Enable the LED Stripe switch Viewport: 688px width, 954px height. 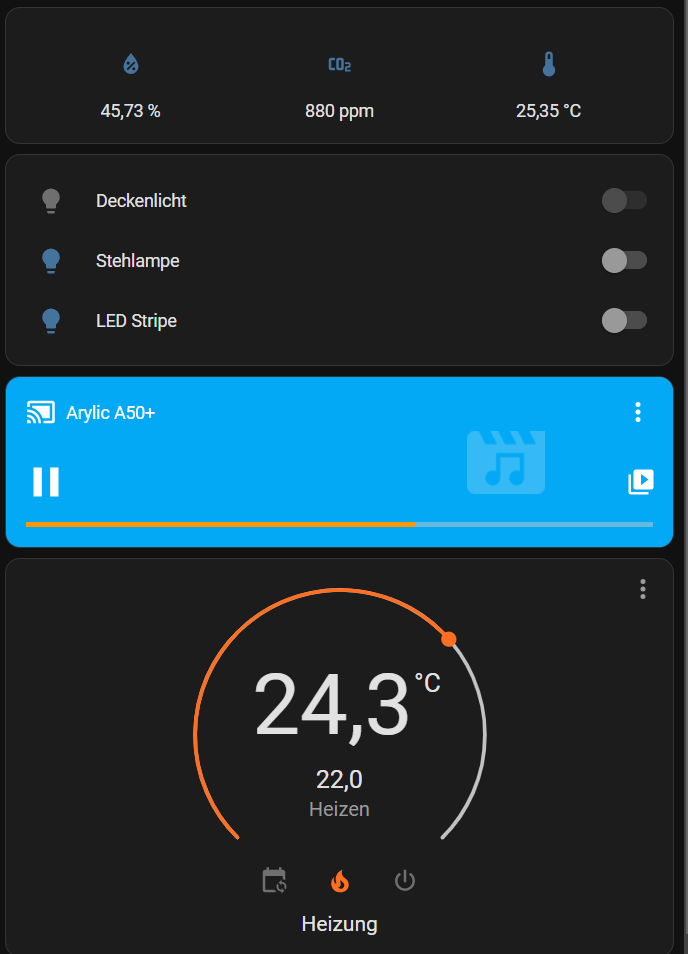coord(624,321)
